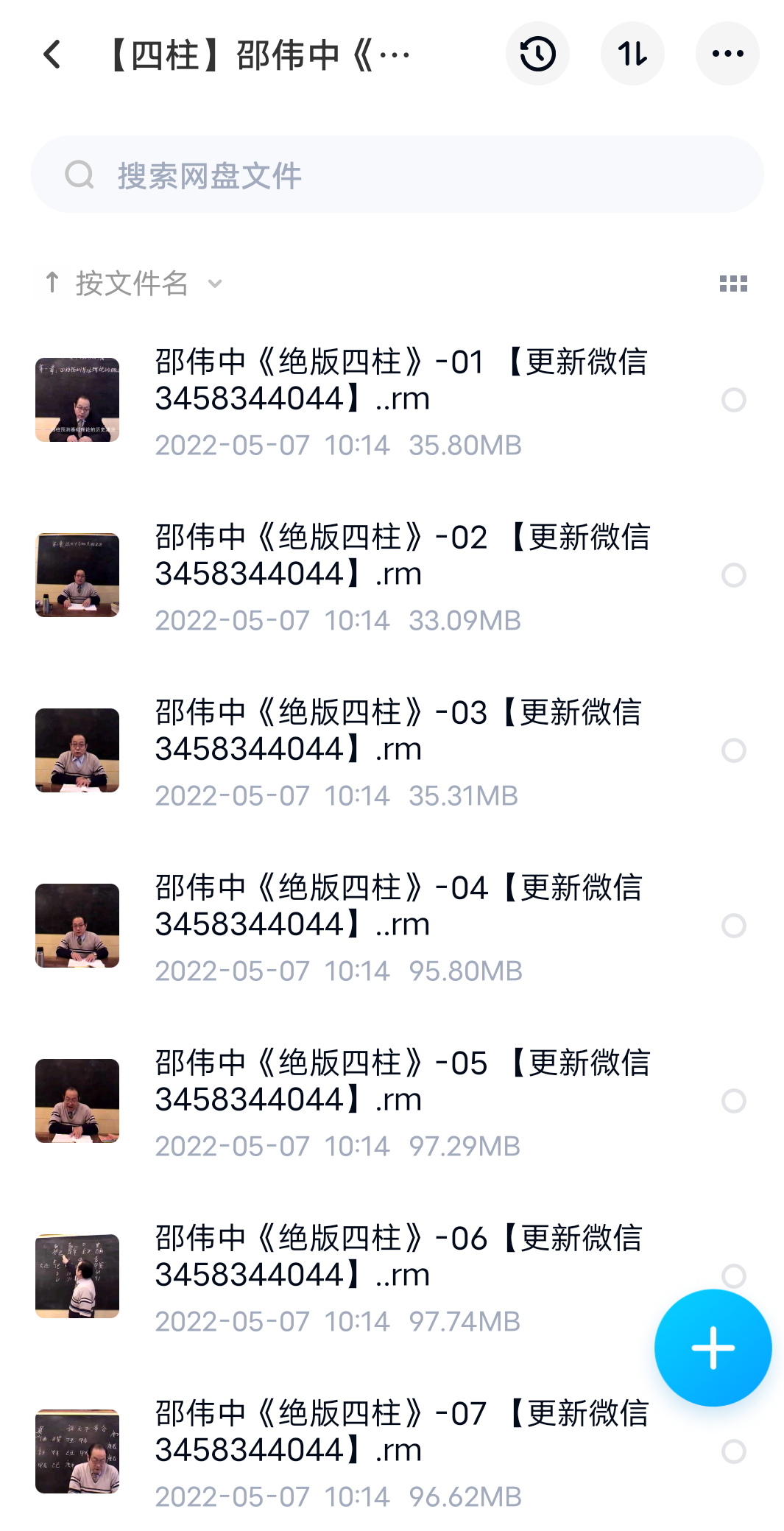Select the file 邵伟中《绝版四柱》-07
The image size is (784, 1531).
(734, 1451)
